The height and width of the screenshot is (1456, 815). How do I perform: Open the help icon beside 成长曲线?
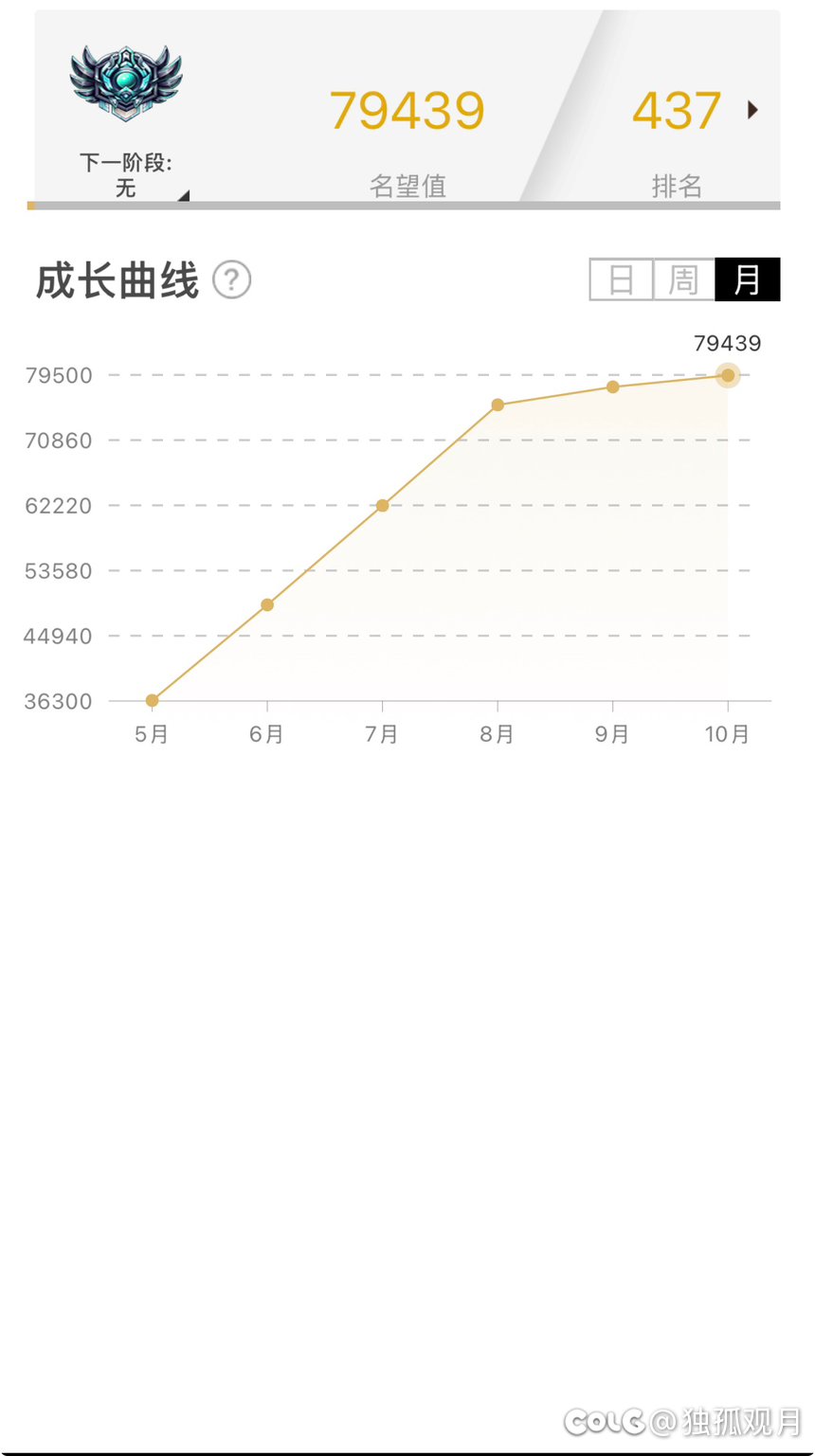point(232,280)
